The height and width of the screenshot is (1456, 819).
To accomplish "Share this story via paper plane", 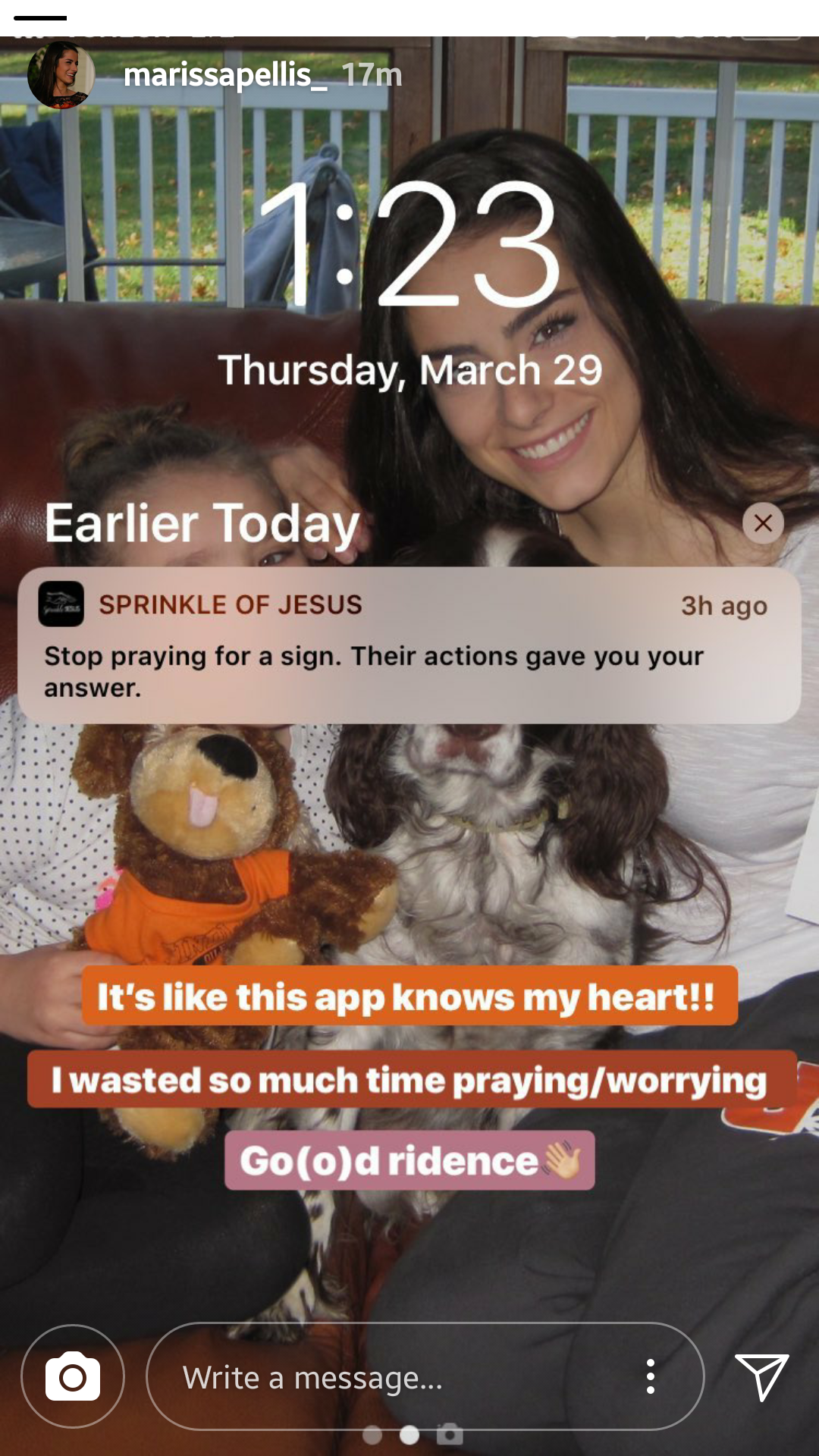I will click(x=761, y=1376).
